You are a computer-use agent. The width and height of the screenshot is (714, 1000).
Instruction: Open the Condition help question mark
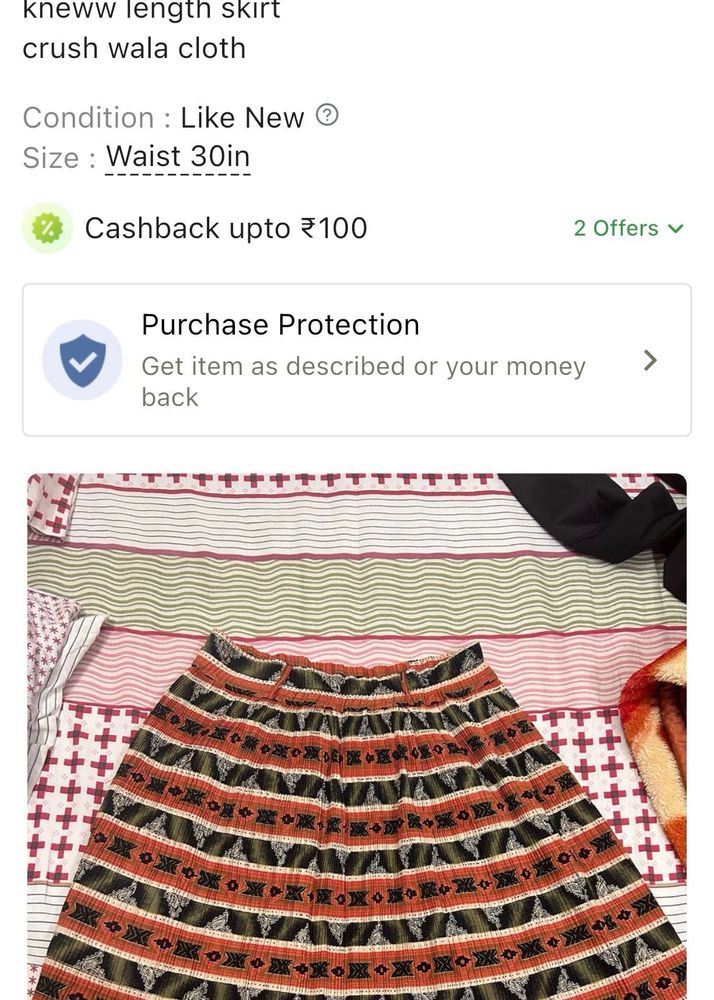point(327,116)
